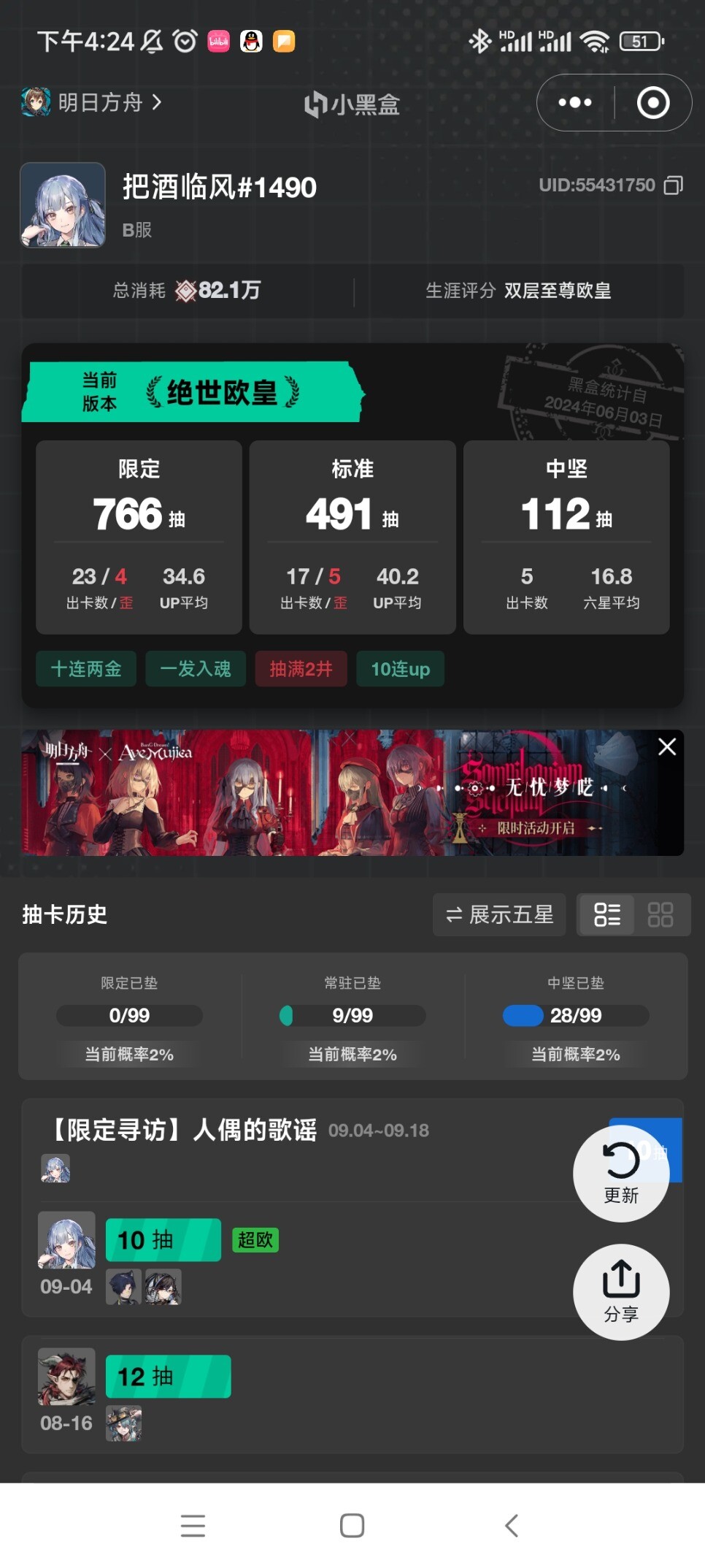The width and height of the screenshot is (705, 1568).
Task: Toggle 展示五星 filter
Action: (x=499, y=914)
